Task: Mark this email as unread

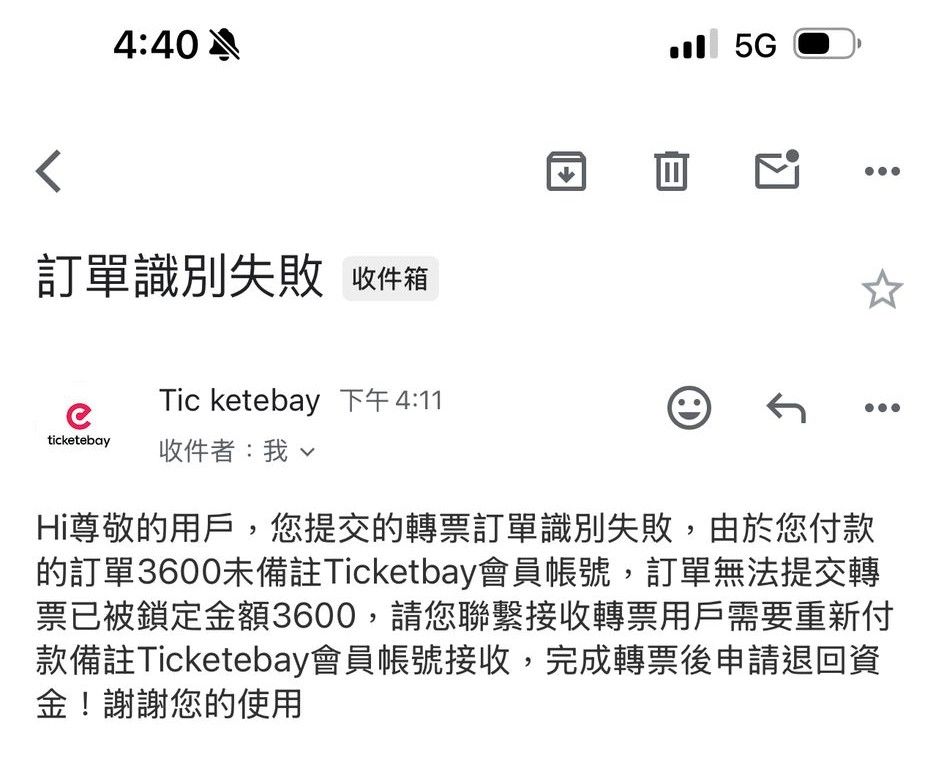Action: click(777, 171)
